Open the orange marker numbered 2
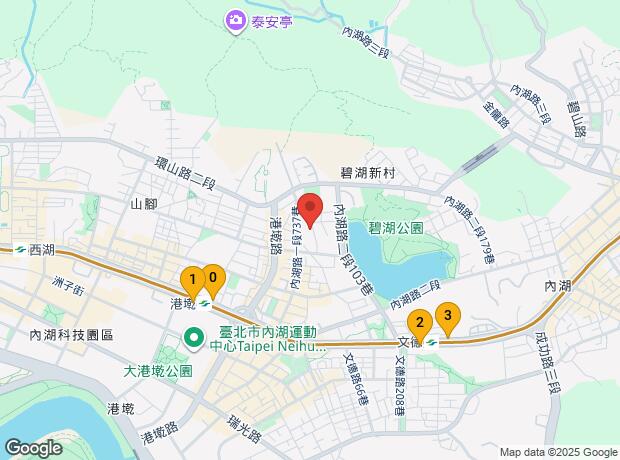Screen dimensions: 620x460 pyautogui.click(x=420, y=324)
